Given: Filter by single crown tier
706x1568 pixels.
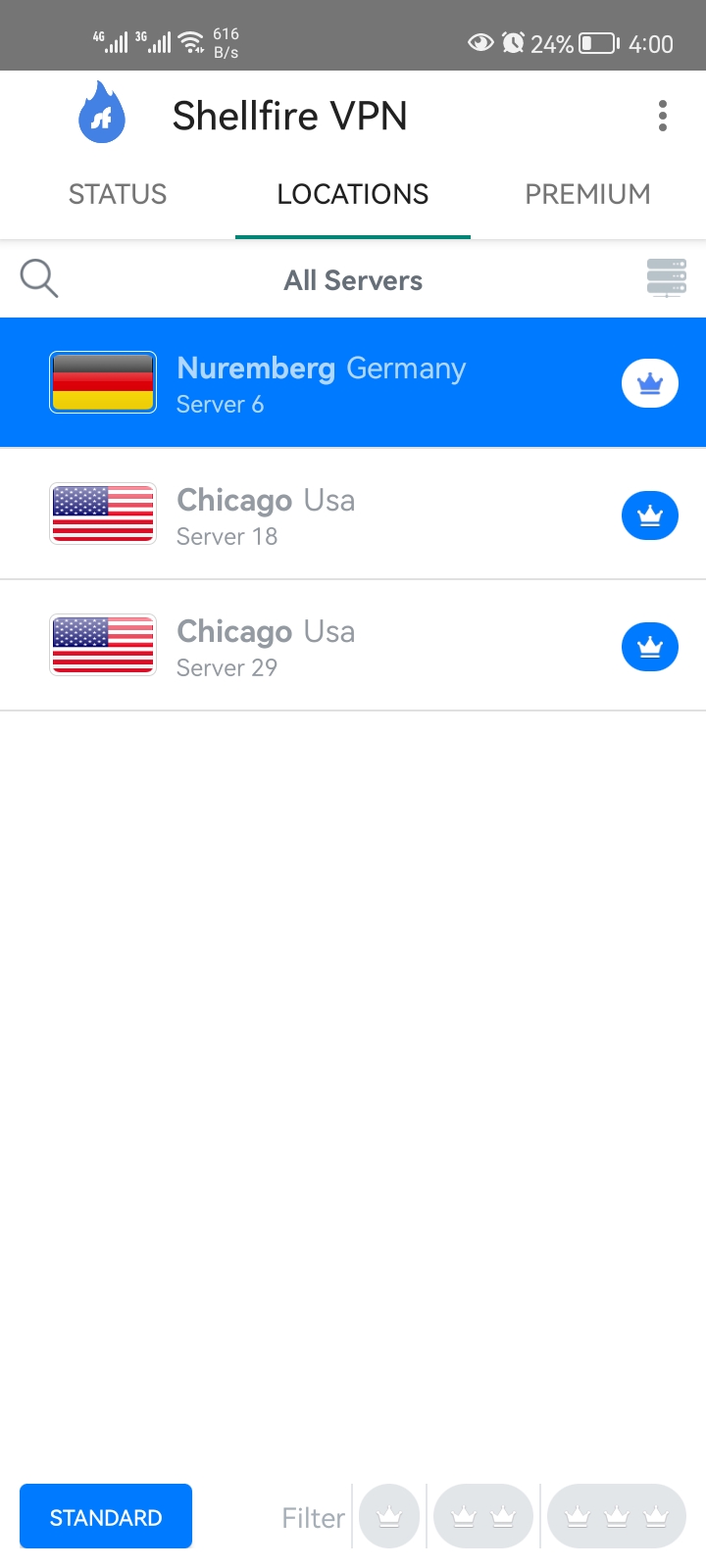Looking at the screenshot, I should click(x=389, y=1517).
